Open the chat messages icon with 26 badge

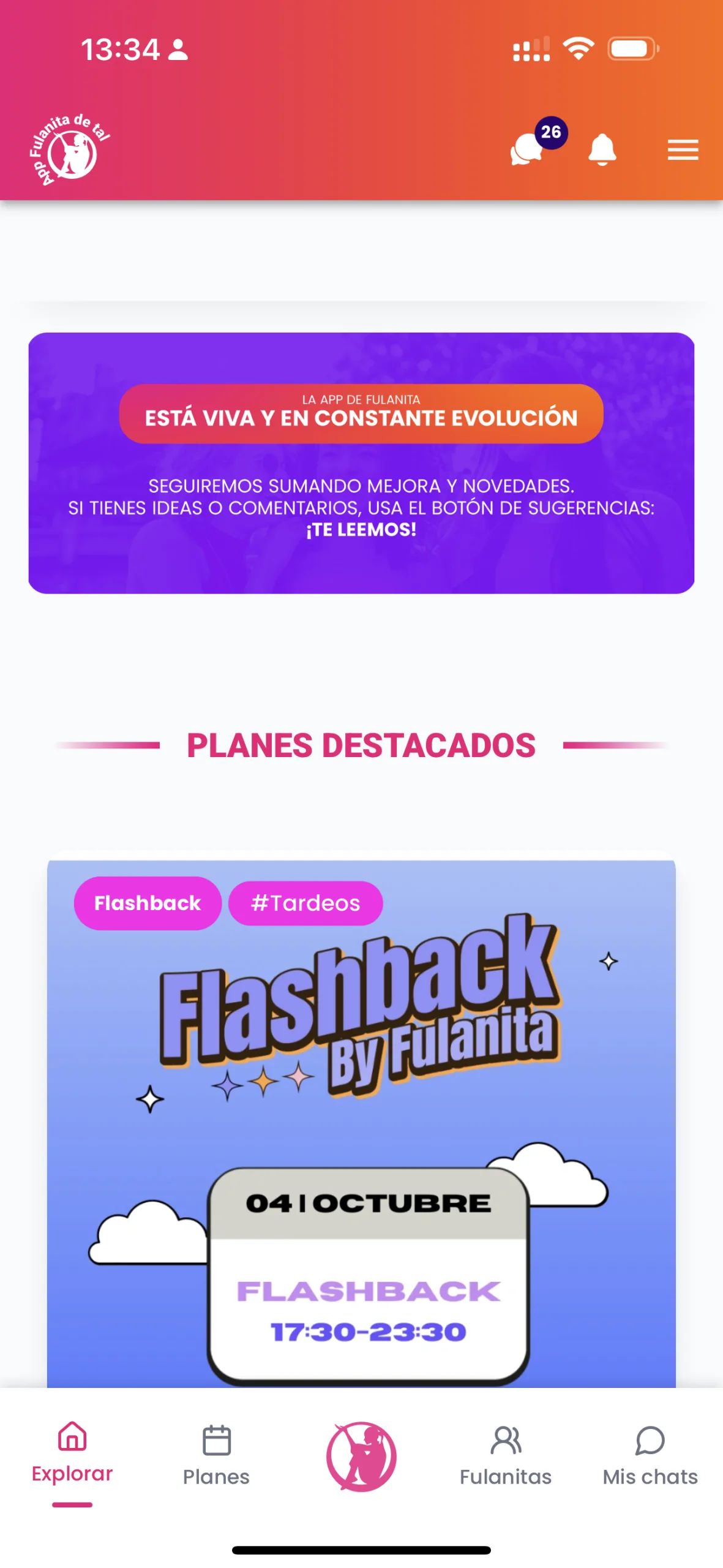[527, 149]
